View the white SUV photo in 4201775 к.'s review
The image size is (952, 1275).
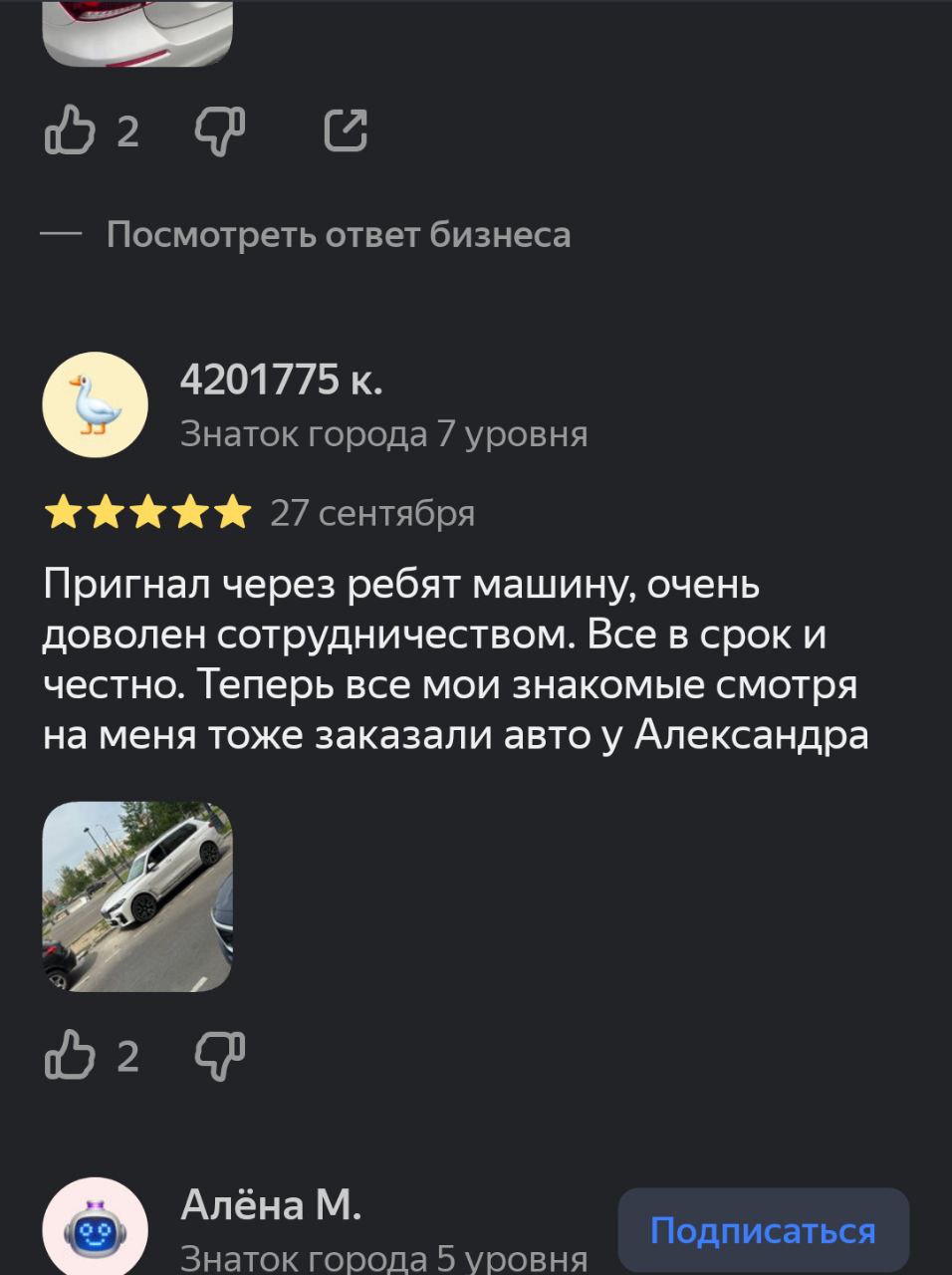tap(137, 896)
